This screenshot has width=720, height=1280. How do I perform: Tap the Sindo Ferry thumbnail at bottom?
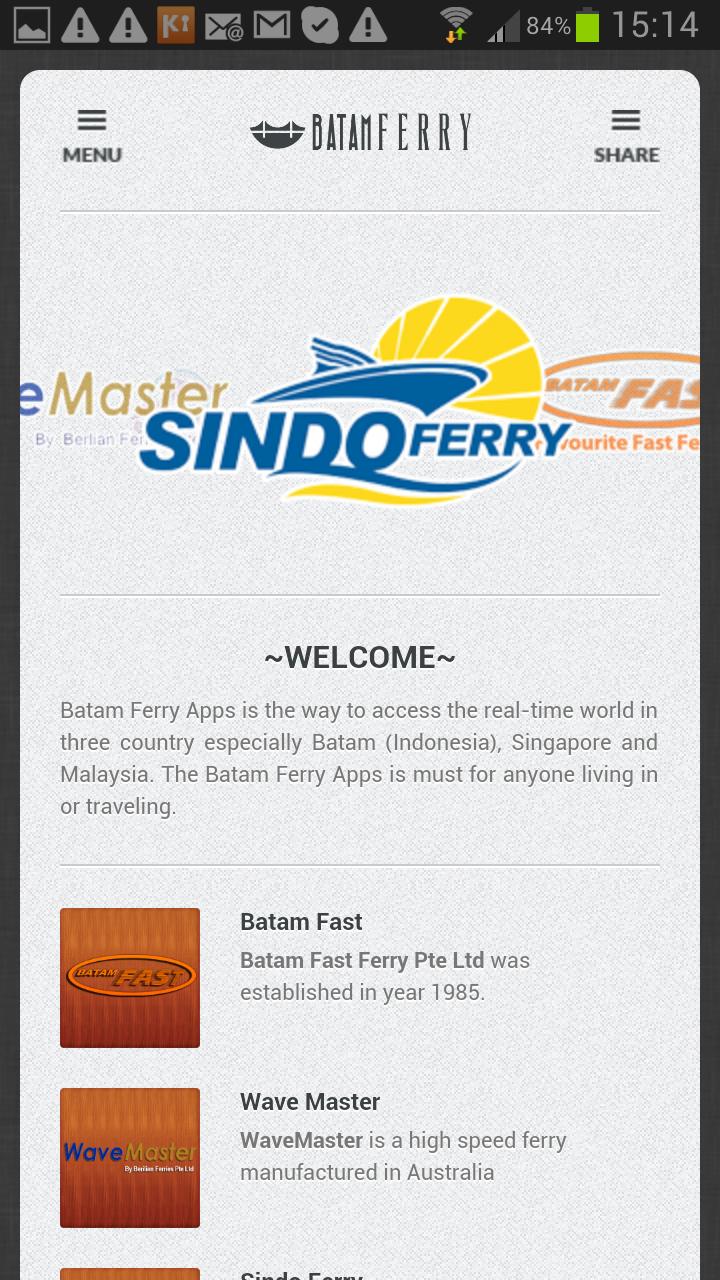click(x=130, y=1272)
